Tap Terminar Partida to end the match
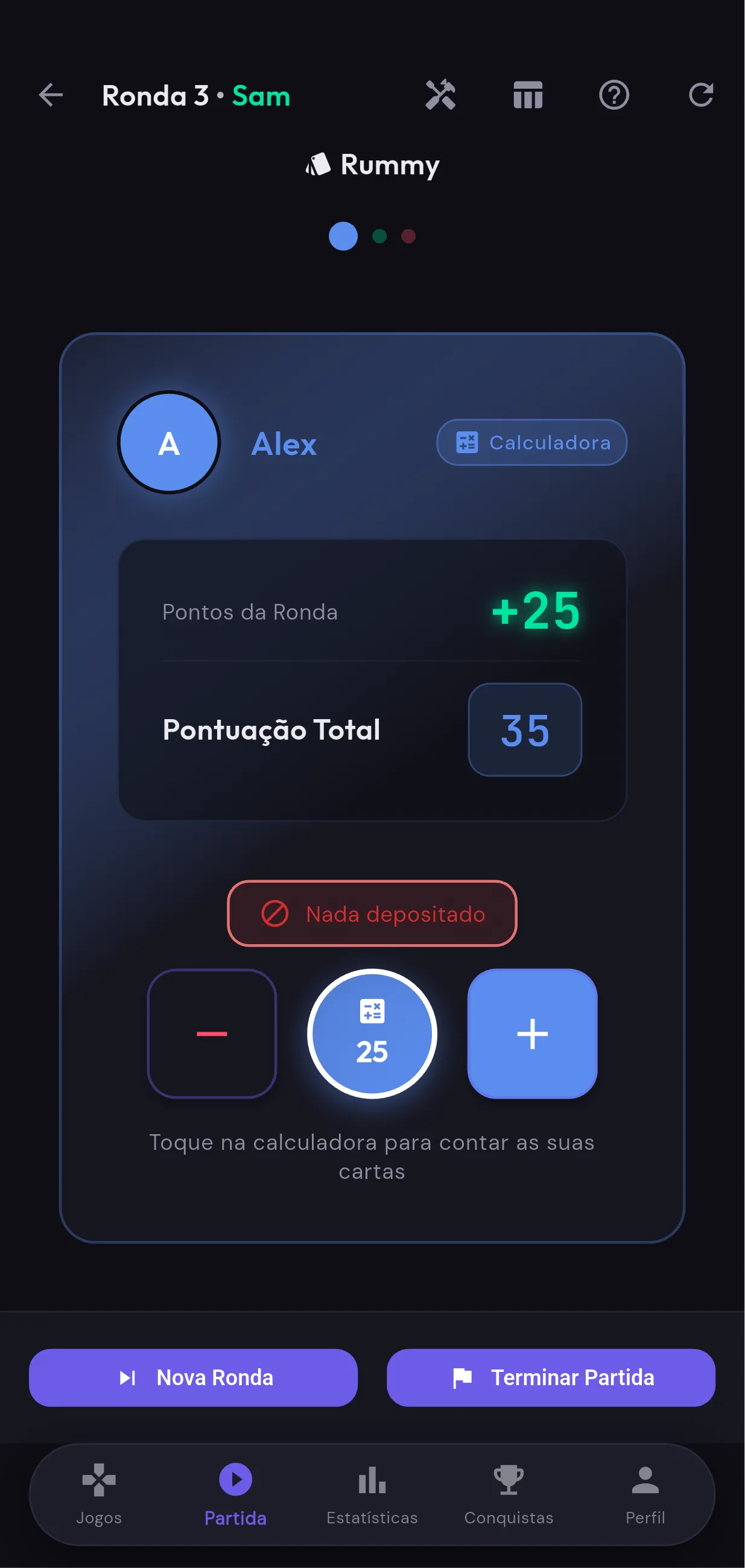The width and height of the screenshot is (745, 1568). (x=551, y=1377)
